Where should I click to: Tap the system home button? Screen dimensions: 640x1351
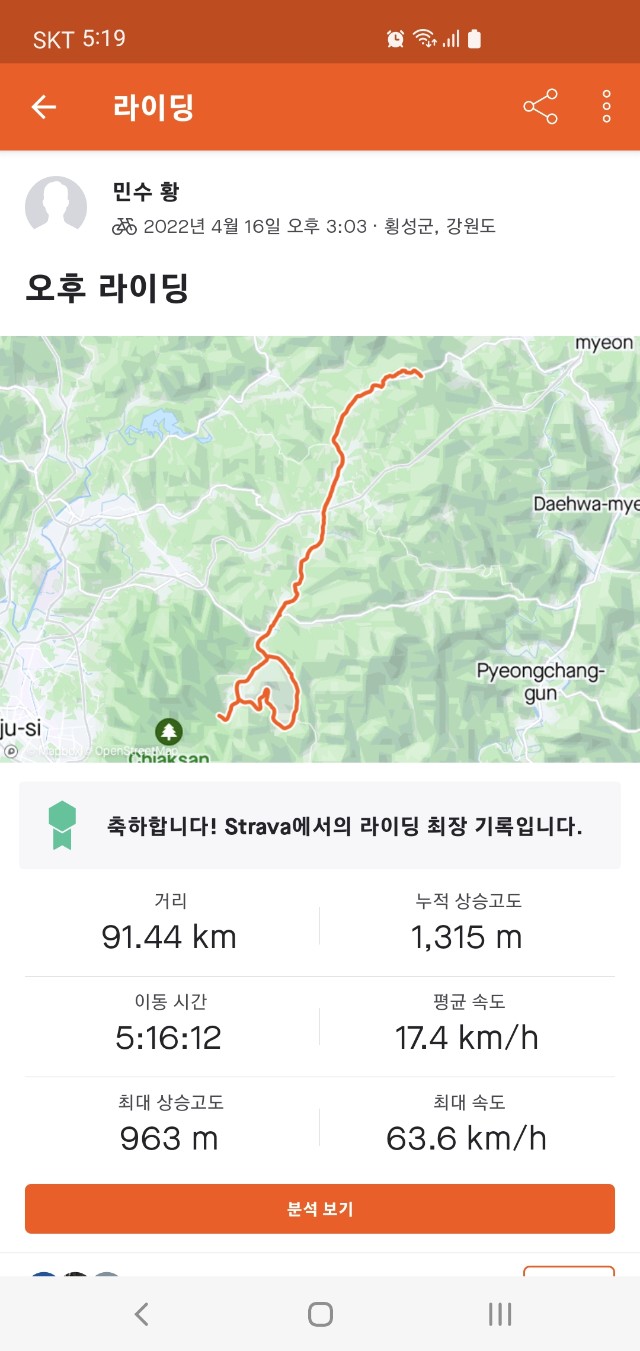[x=320, y=1314]
